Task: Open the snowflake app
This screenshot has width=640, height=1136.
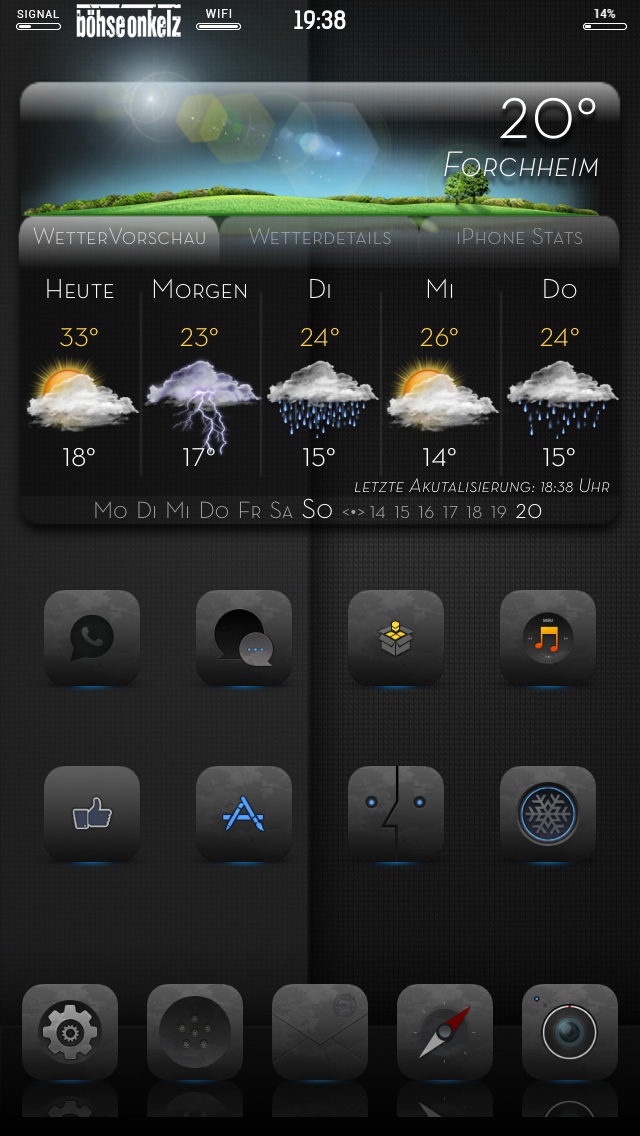Action: point(547,813)
